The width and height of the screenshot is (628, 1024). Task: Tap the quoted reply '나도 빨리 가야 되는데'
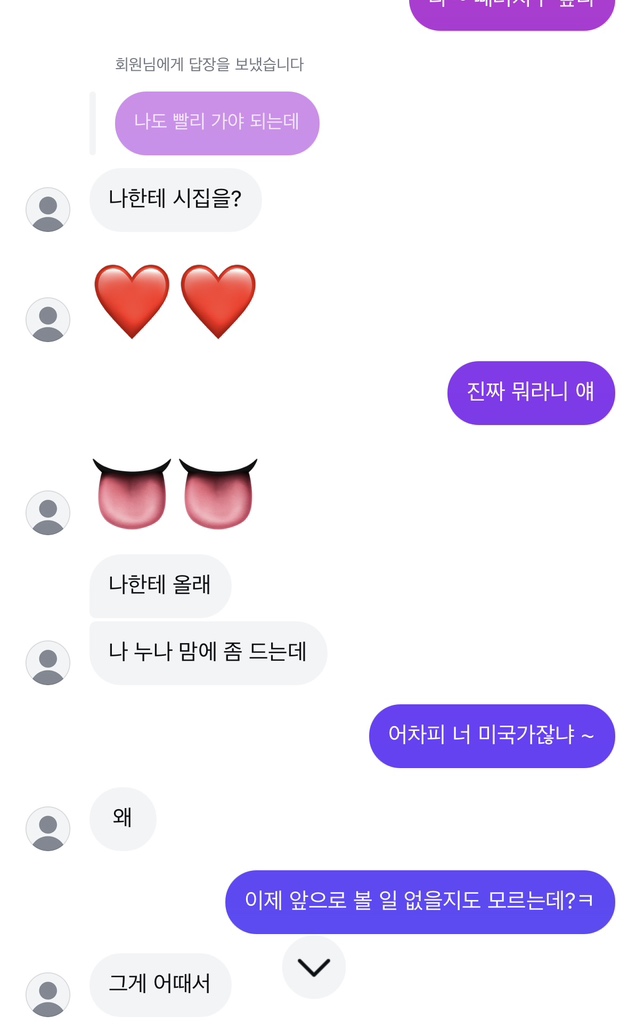coord(216,123)
